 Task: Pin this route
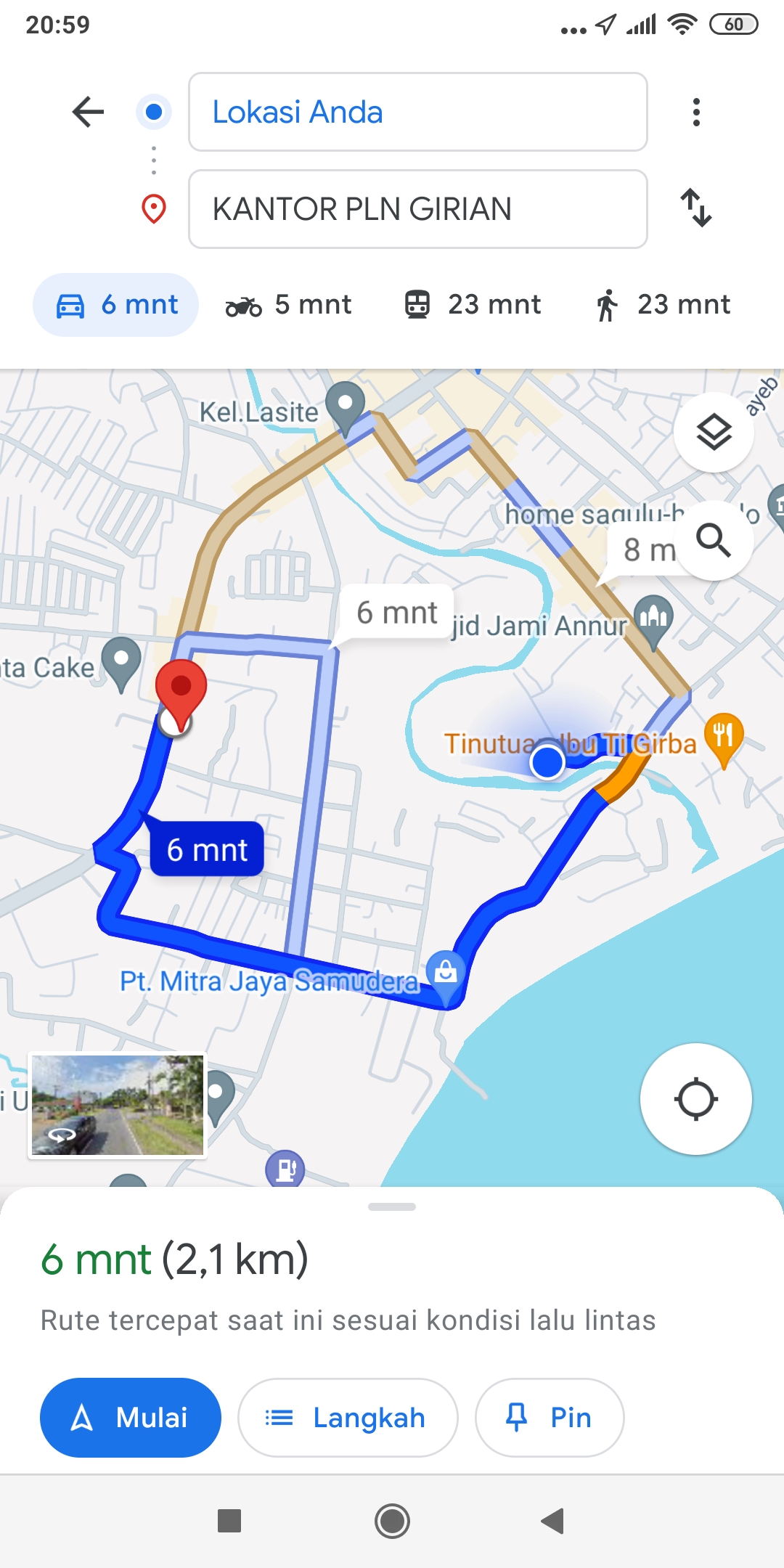click(x=550, y=1417)
